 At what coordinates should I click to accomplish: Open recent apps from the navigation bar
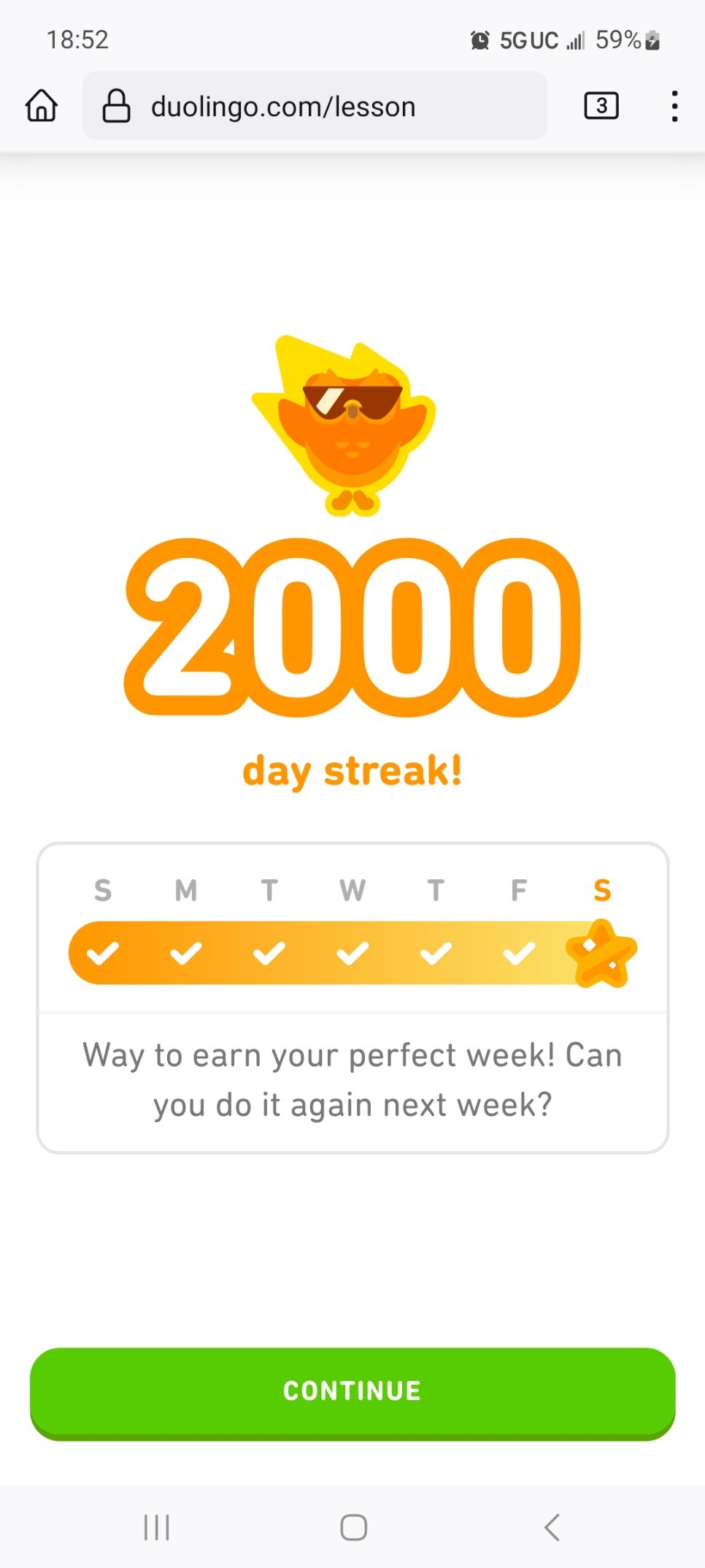pyautogui.click(x=156, y=1527)
